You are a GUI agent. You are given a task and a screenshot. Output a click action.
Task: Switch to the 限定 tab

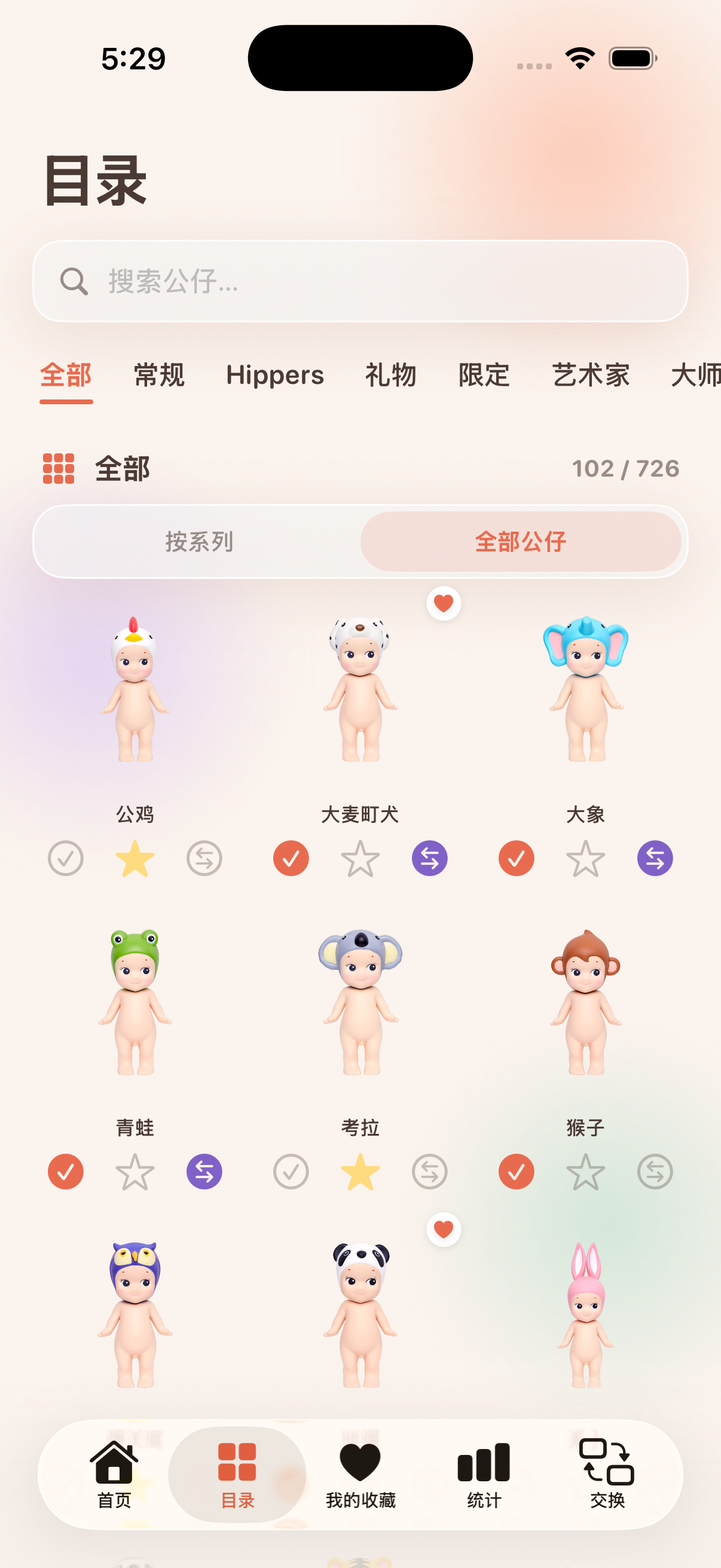click(484, 375)
